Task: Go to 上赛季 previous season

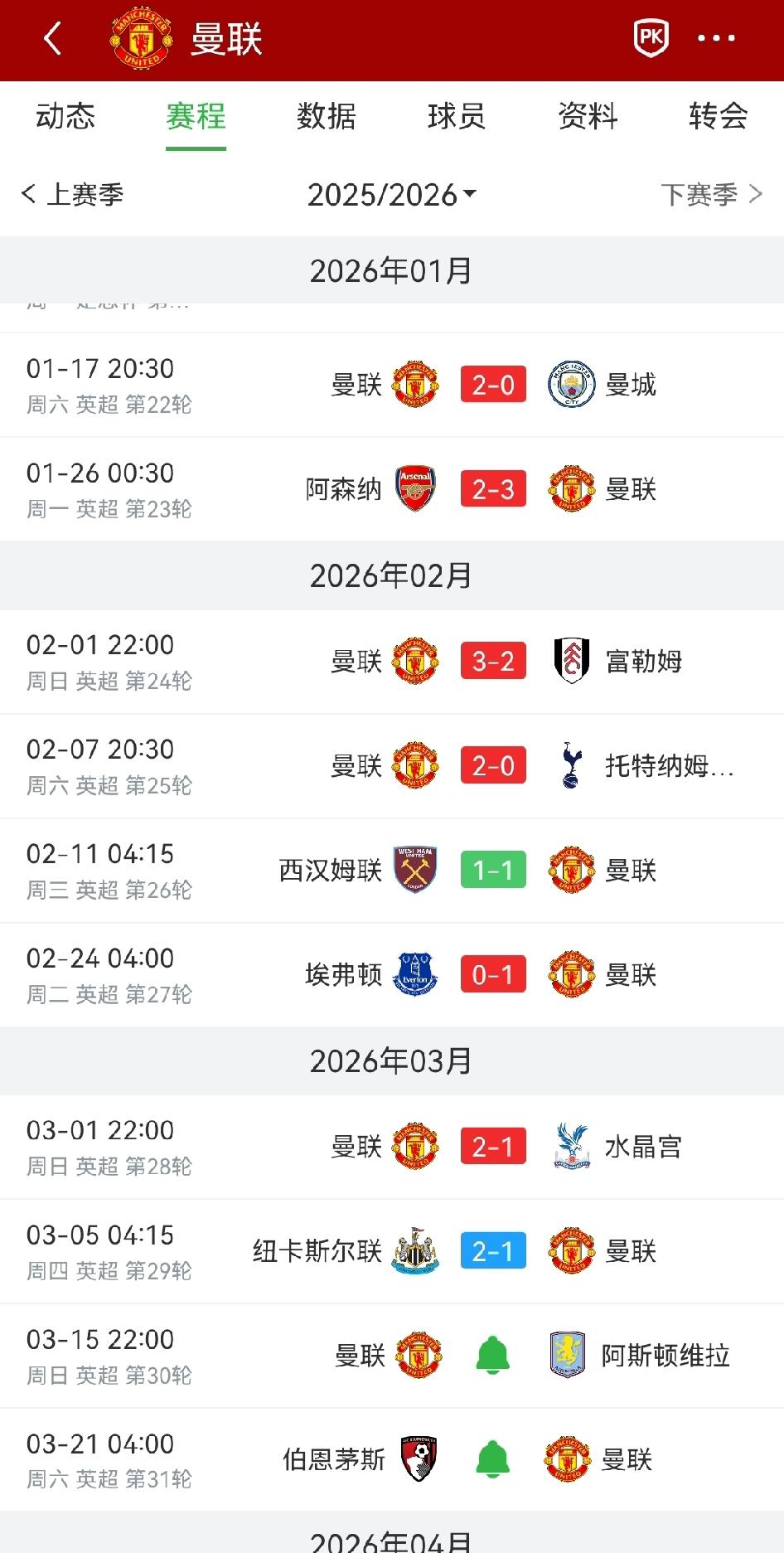Action: point(75,195)
